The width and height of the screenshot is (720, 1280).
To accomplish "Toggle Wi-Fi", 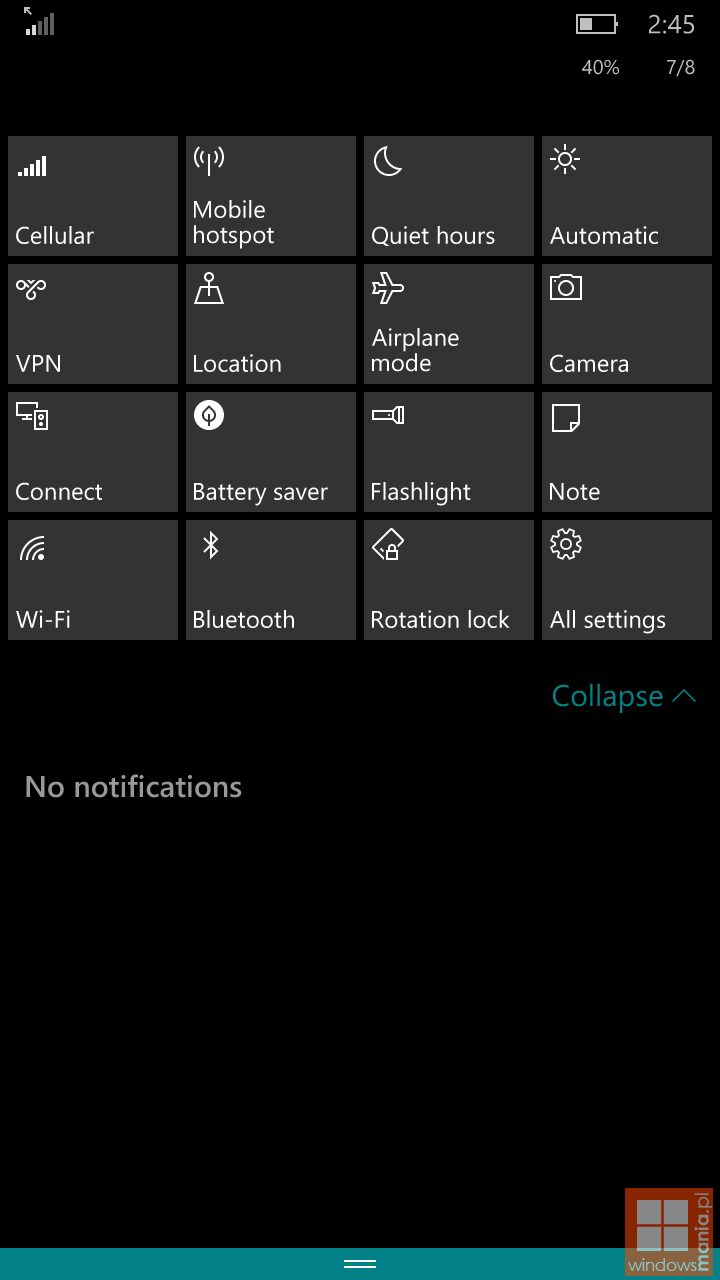I will [x=93, y=580].
